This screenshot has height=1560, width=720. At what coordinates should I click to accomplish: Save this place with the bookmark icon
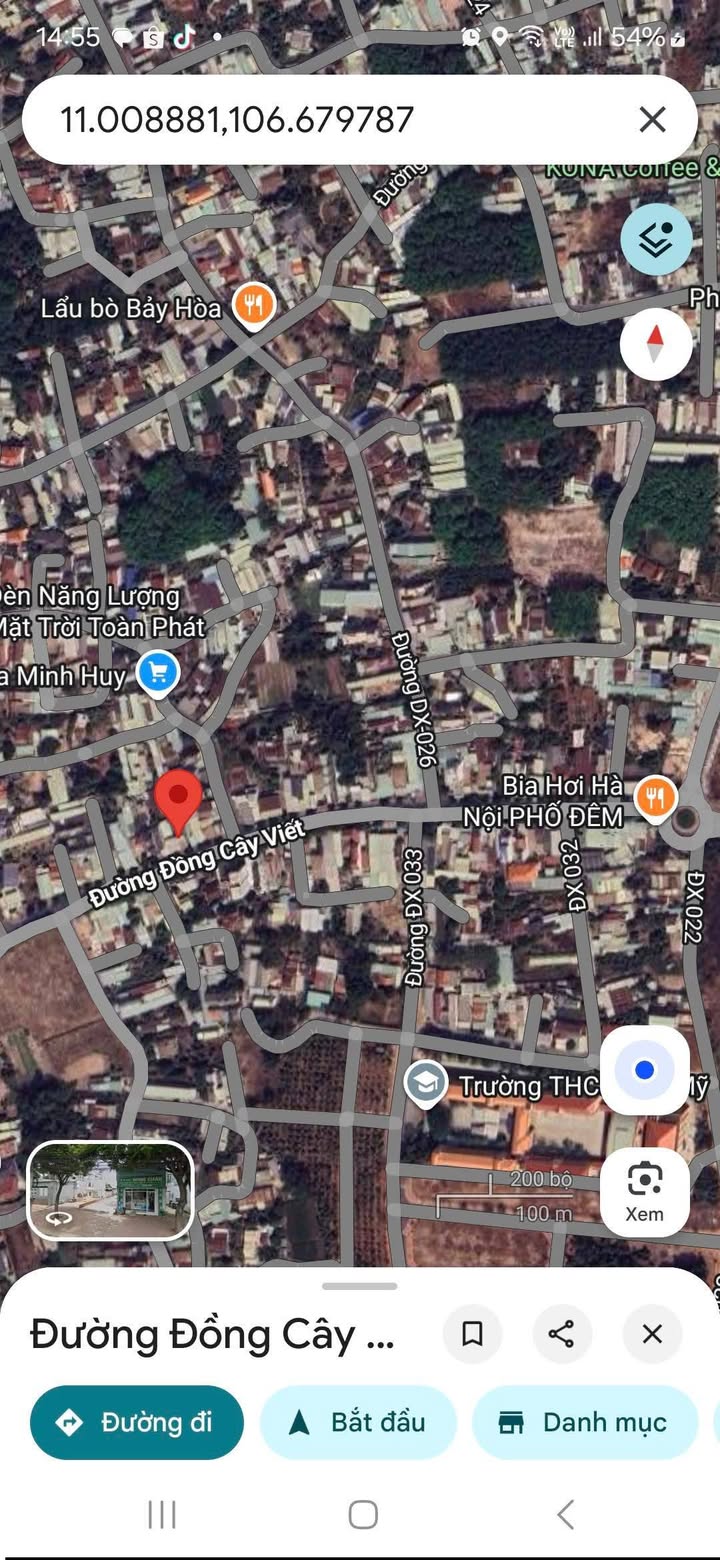click(472, 1333)
